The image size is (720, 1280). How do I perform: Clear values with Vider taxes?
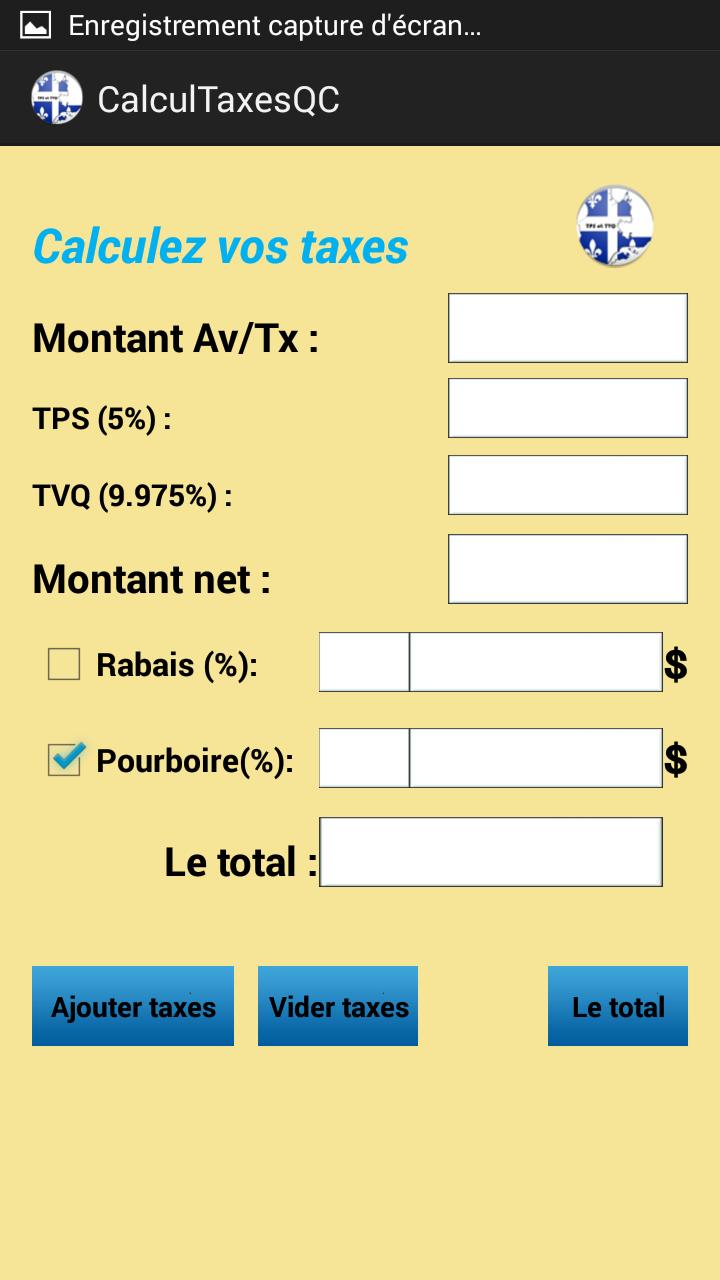pyautogui.click(x=338, y=1006)
